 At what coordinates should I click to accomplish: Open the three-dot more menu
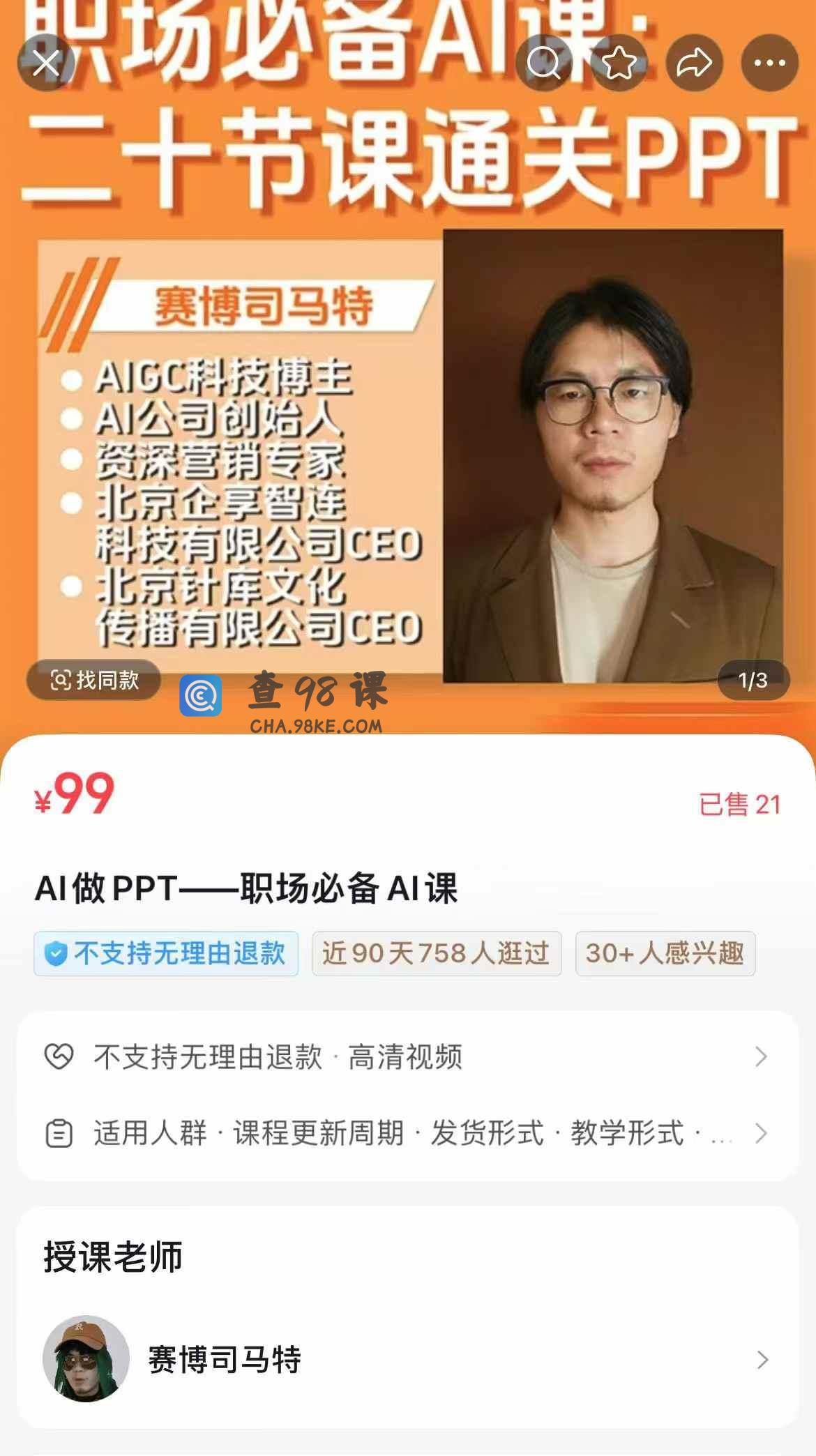[x=769, y=63]
